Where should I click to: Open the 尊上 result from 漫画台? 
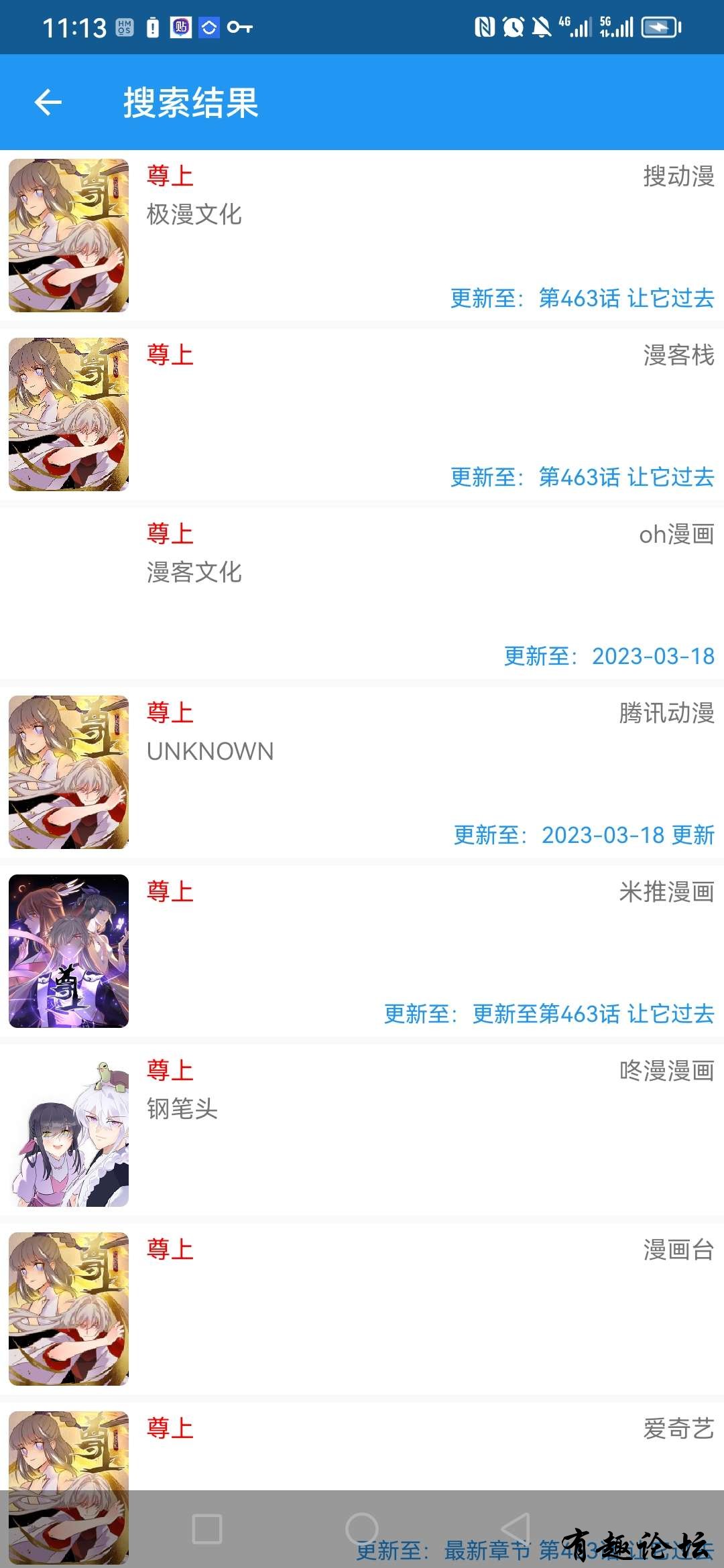coord(362,1309)
